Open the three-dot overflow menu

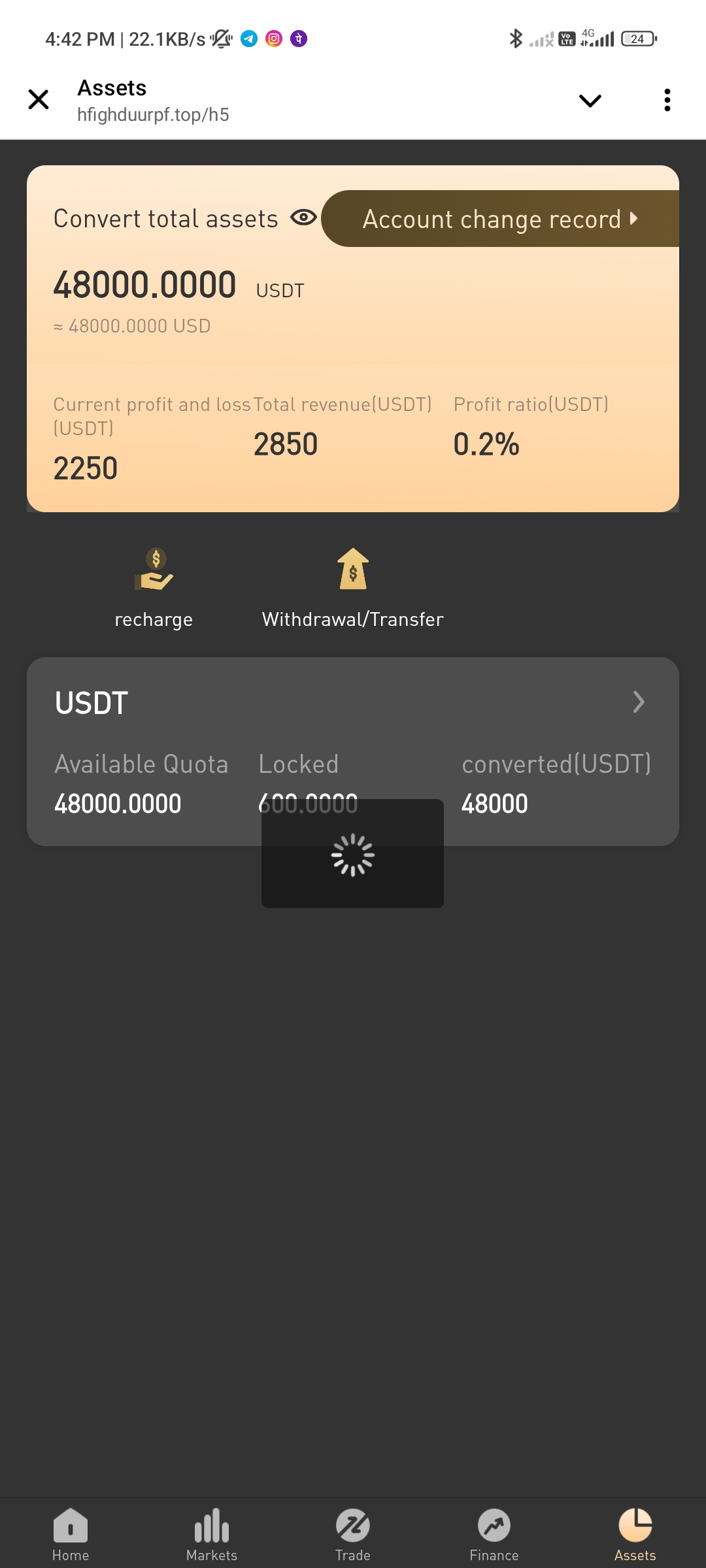pyautogui.click(x=667, y=101)
